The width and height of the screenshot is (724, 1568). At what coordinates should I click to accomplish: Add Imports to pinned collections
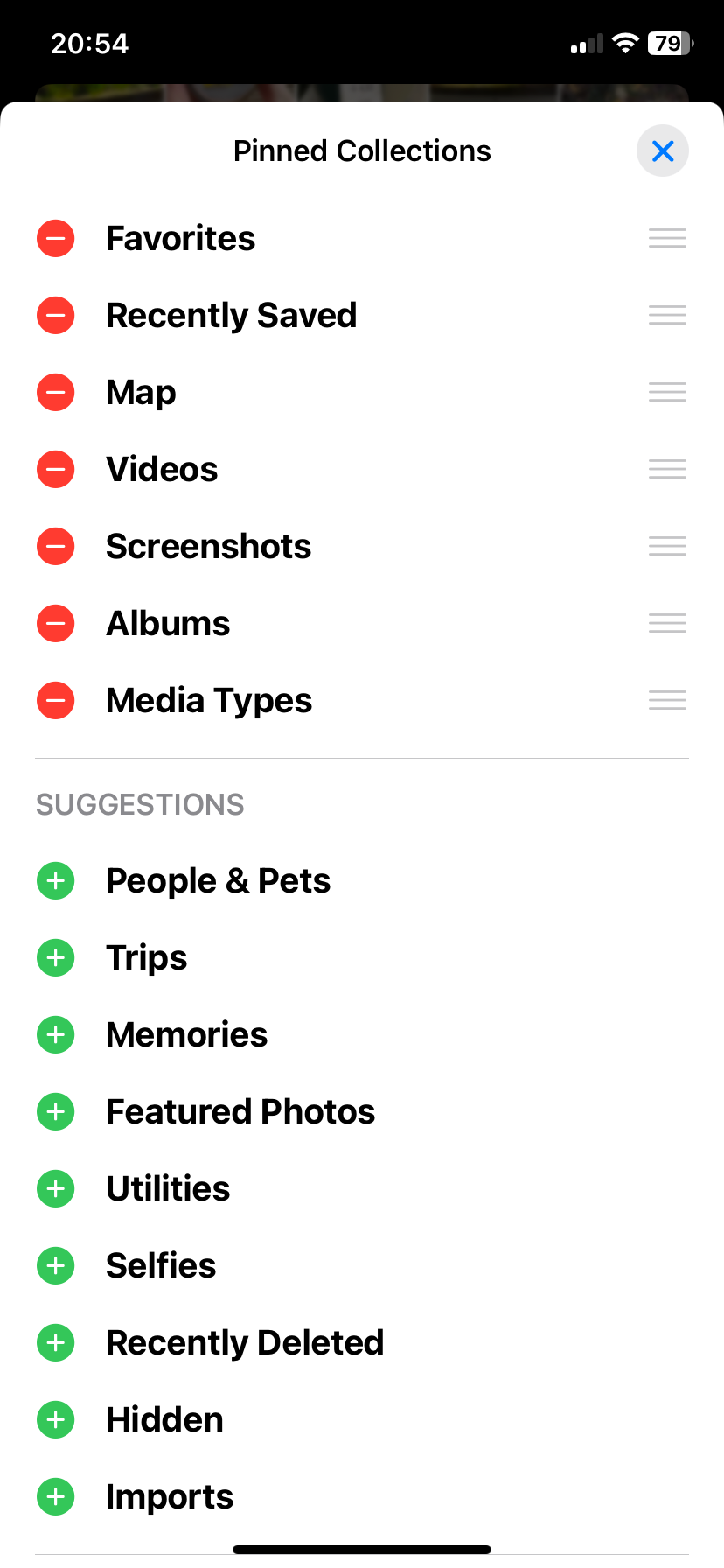pos(56,1497)
